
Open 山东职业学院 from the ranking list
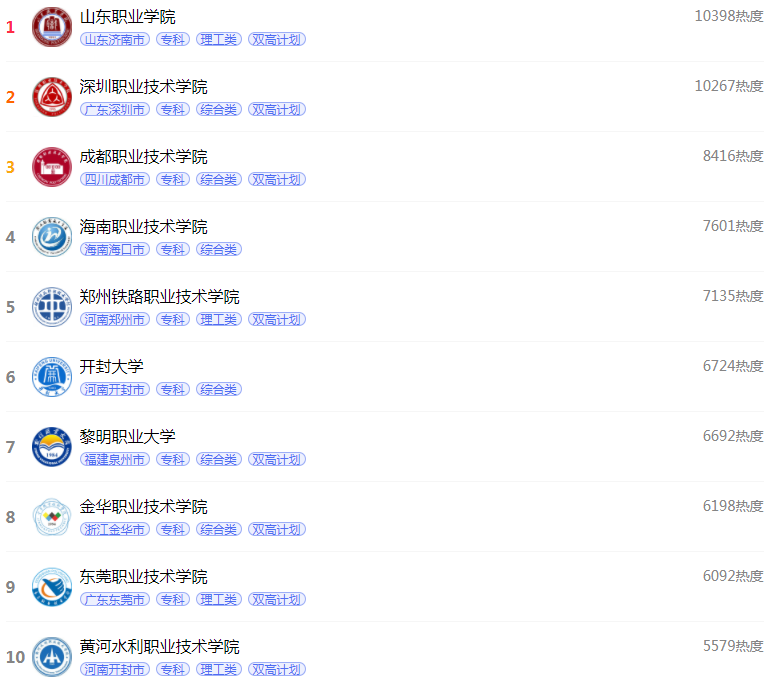(127, 17)
